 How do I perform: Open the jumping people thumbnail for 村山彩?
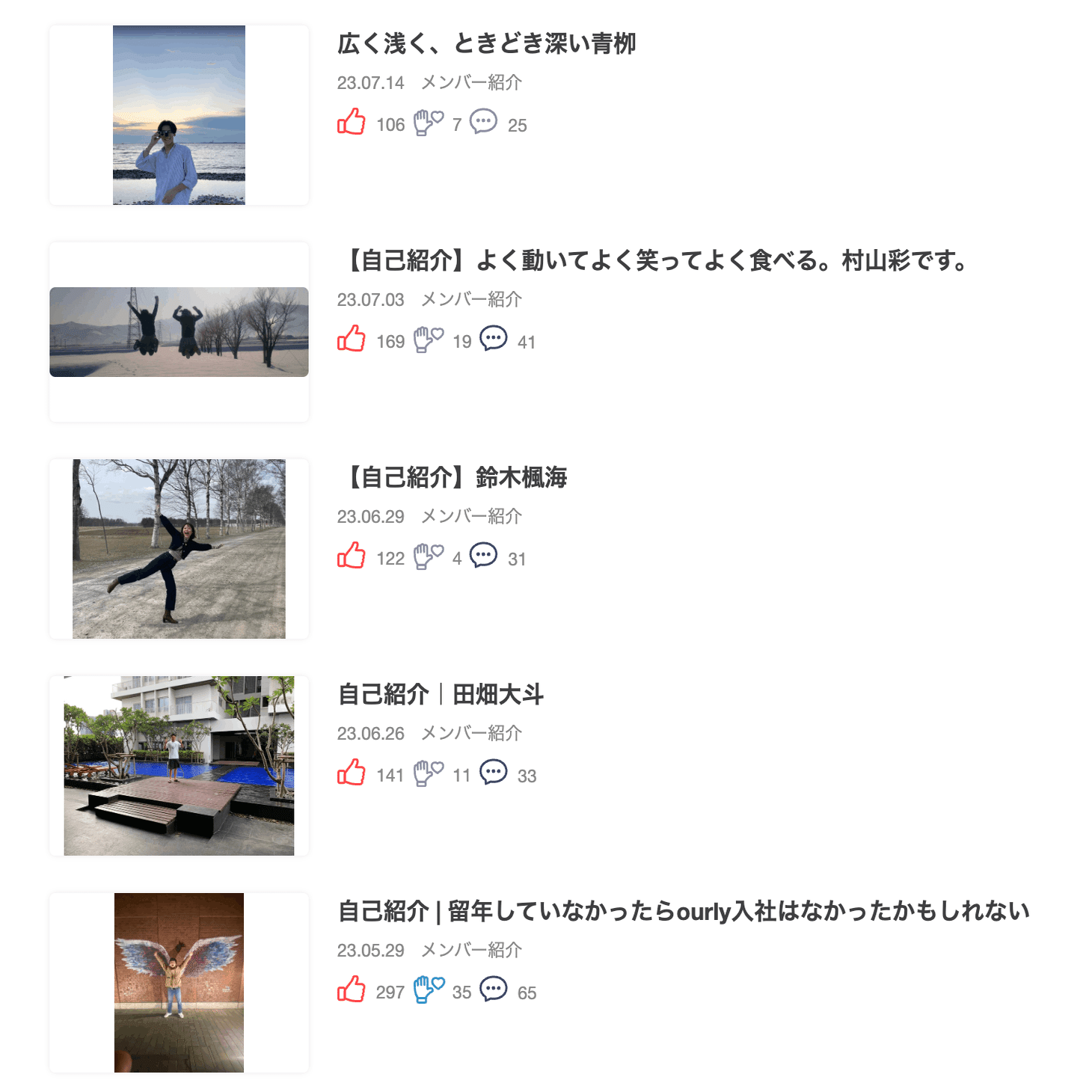[x=179, y=332]
